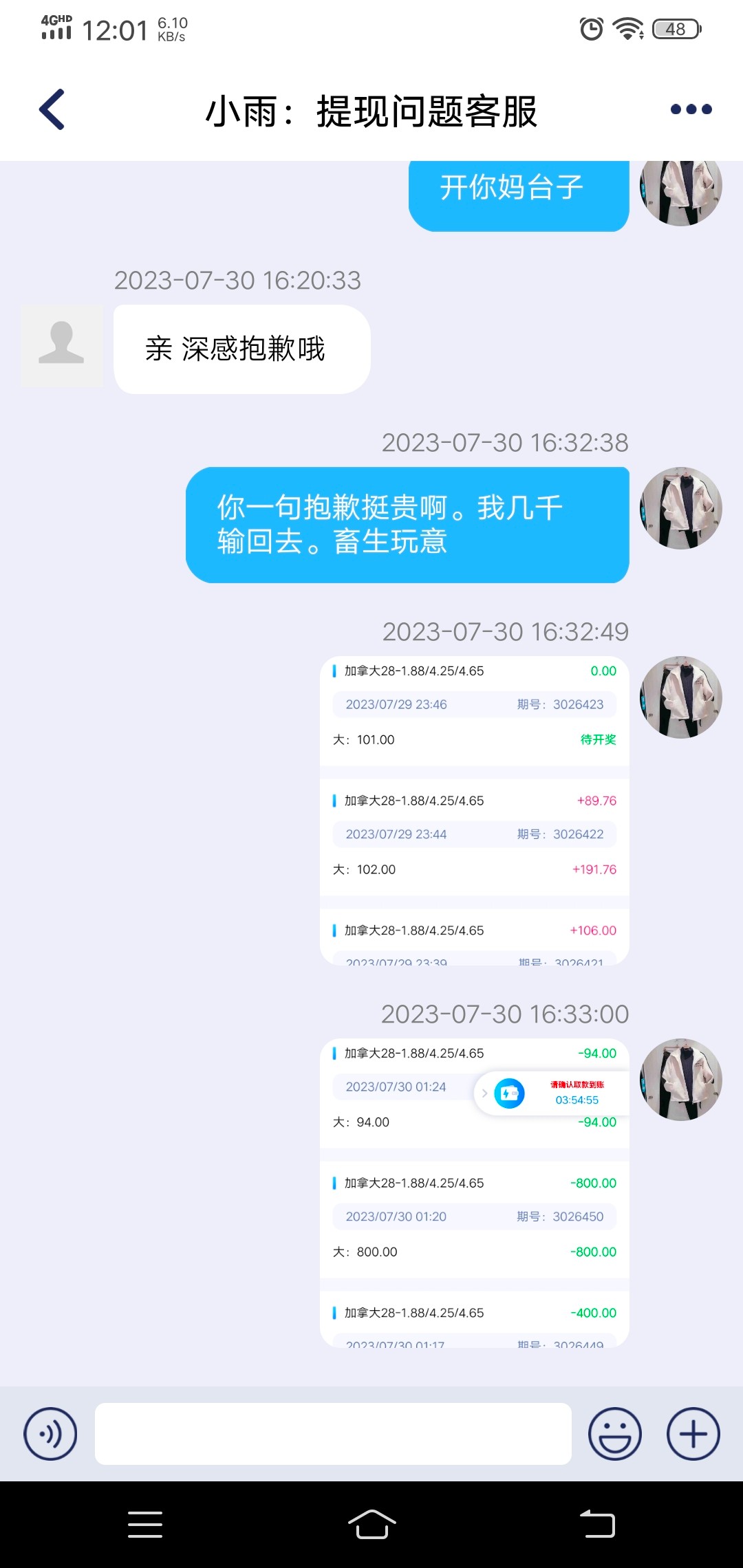Screen dimensions: 743x1568
Task: View the screenshot sent at 16:32:49
Action: [x=474, y=810]
